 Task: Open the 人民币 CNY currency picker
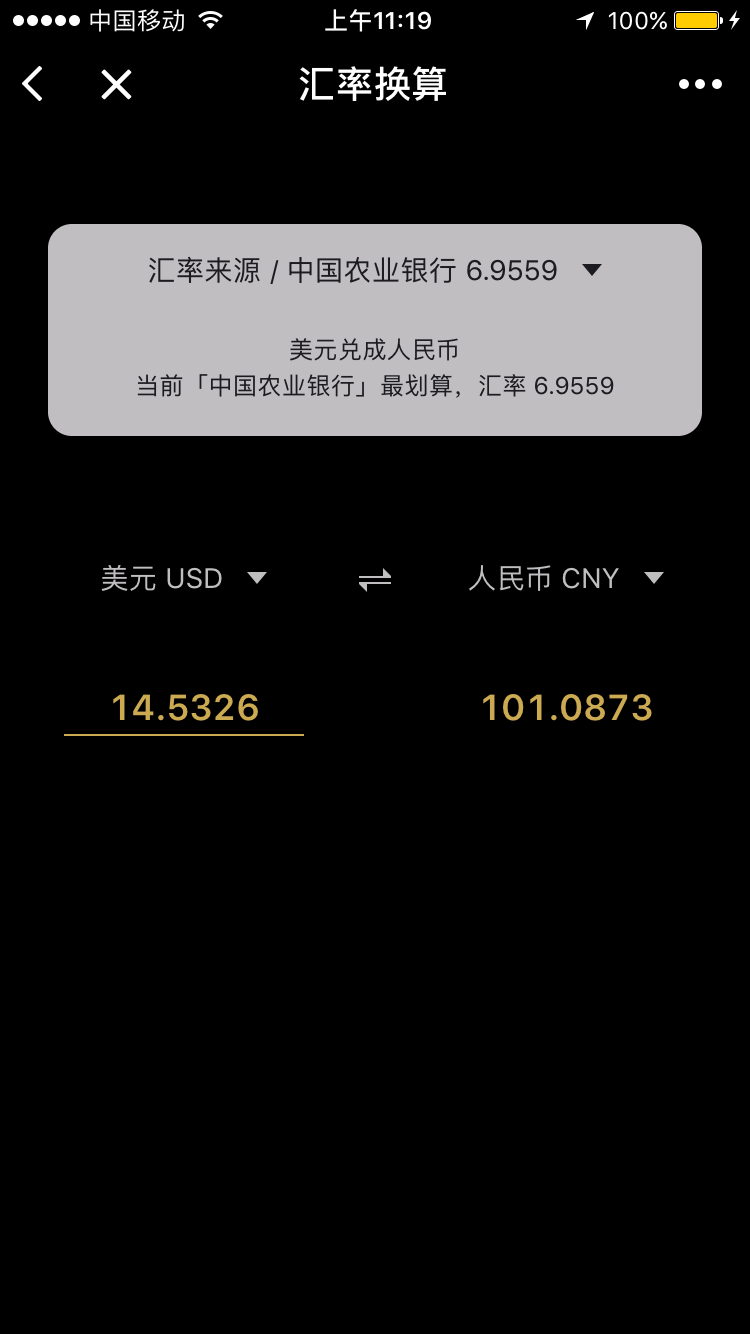[566, 578]
